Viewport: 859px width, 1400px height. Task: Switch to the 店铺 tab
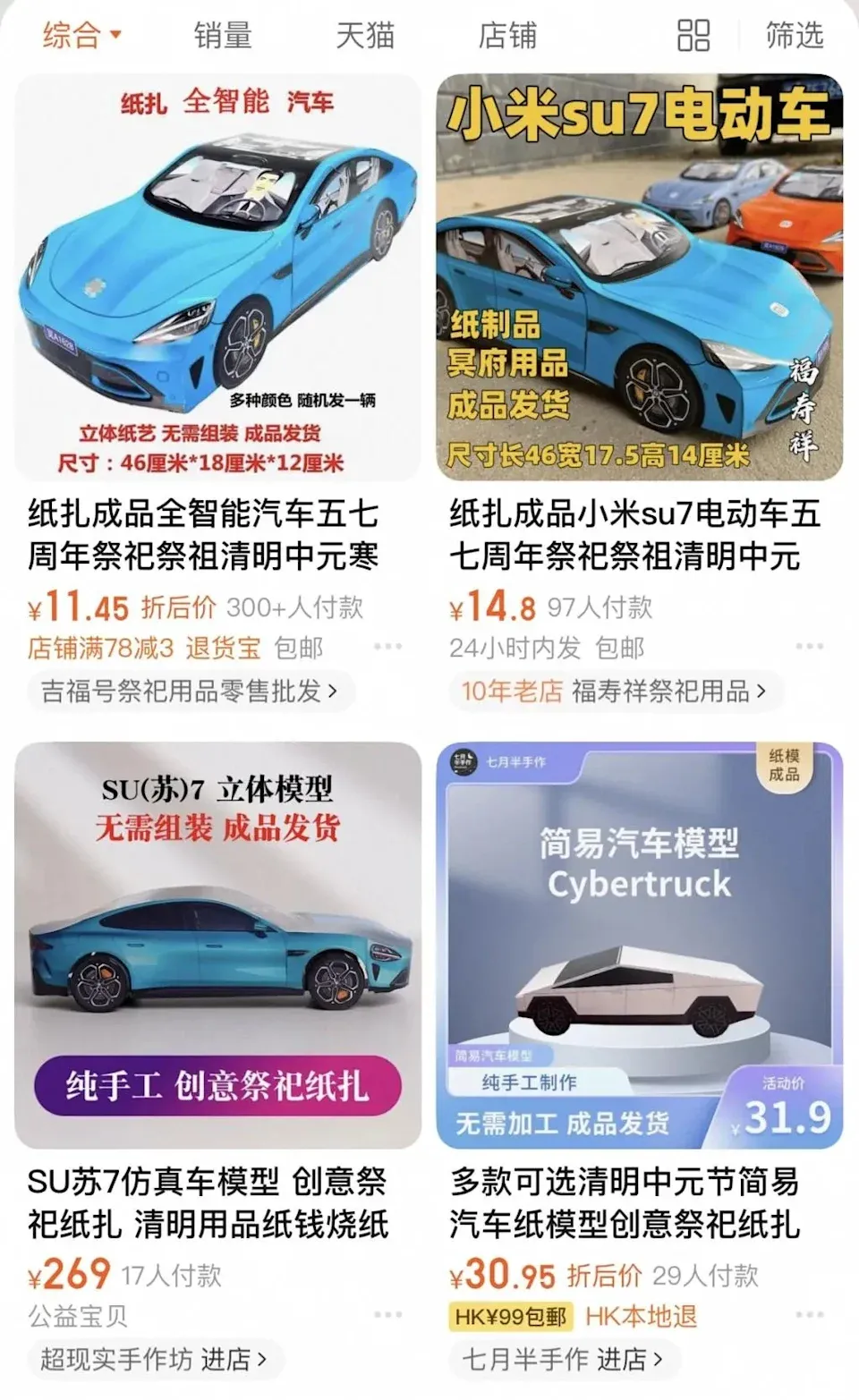508,35
